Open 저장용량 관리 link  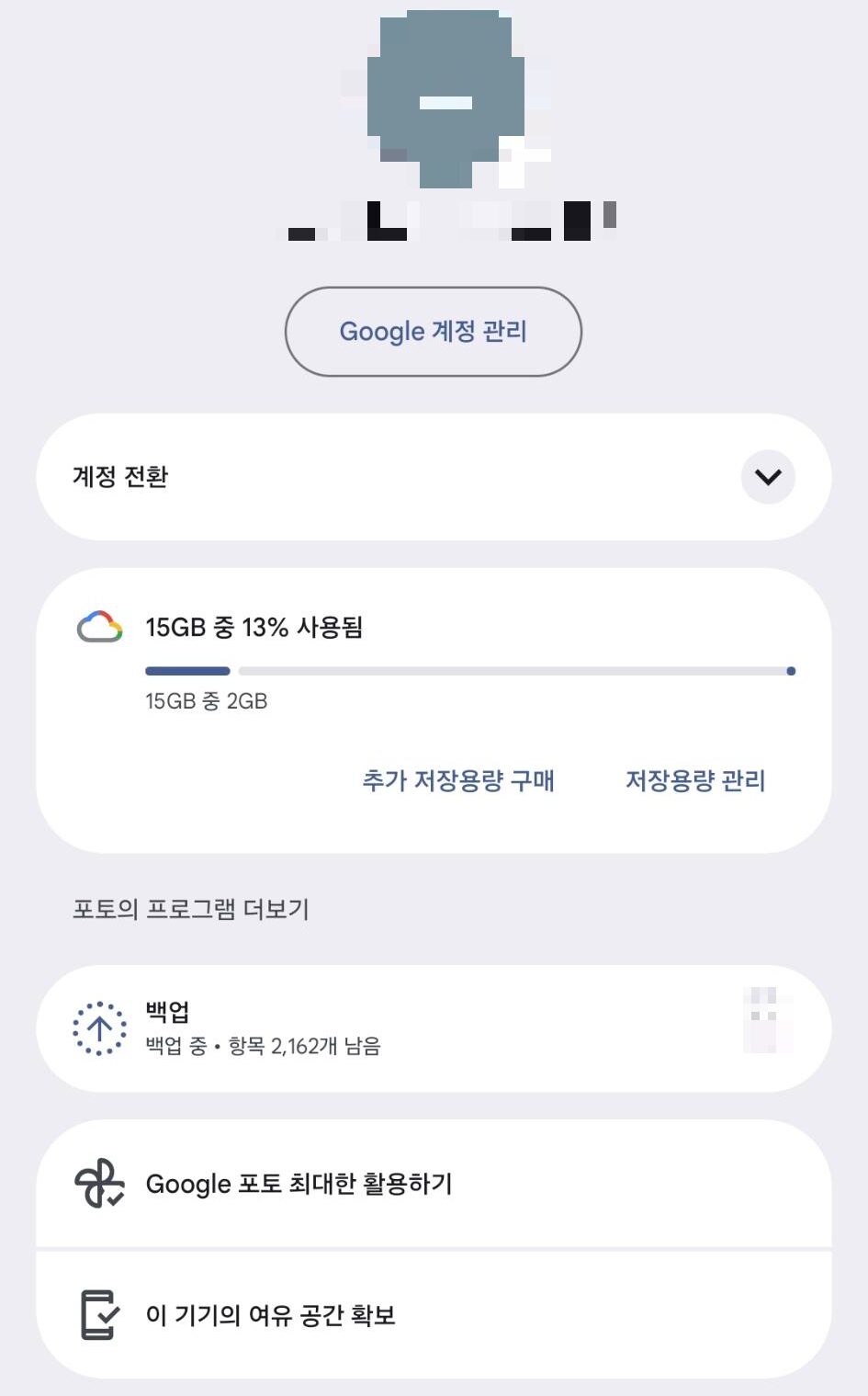696,780
